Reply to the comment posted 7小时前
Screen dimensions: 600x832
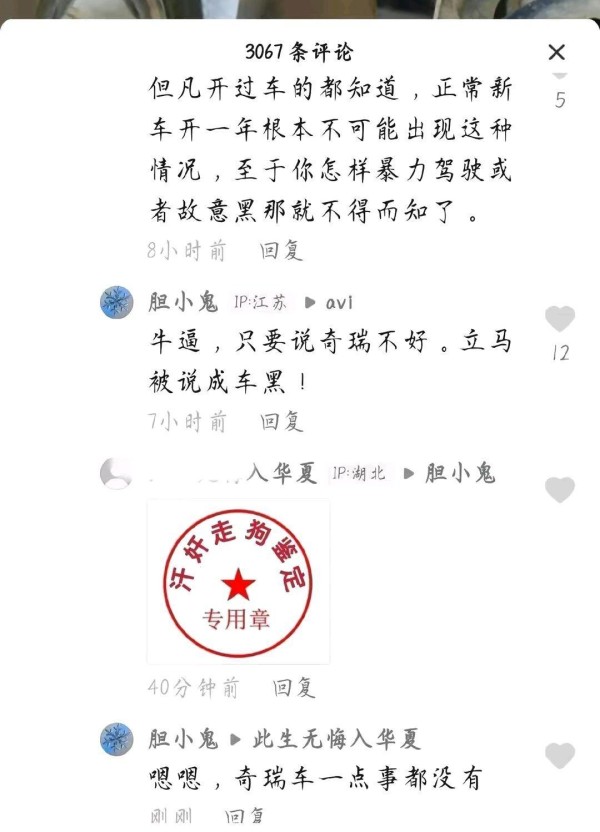pyautogui.click(x=281, y=421)
